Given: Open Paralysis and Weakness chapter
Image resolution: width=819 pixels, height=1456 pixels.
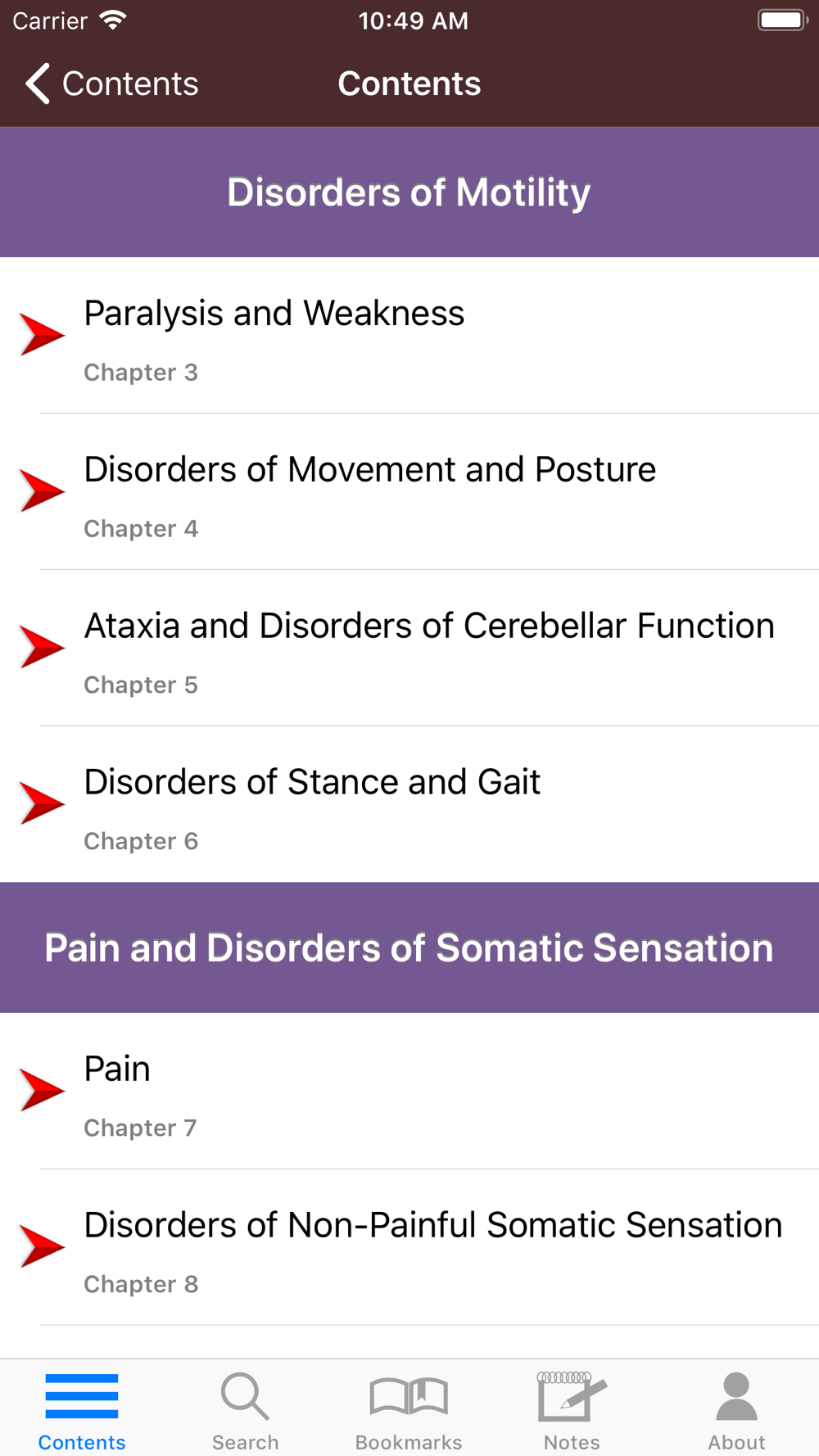Looking at the screenshot, I should (x=409, y=336).
